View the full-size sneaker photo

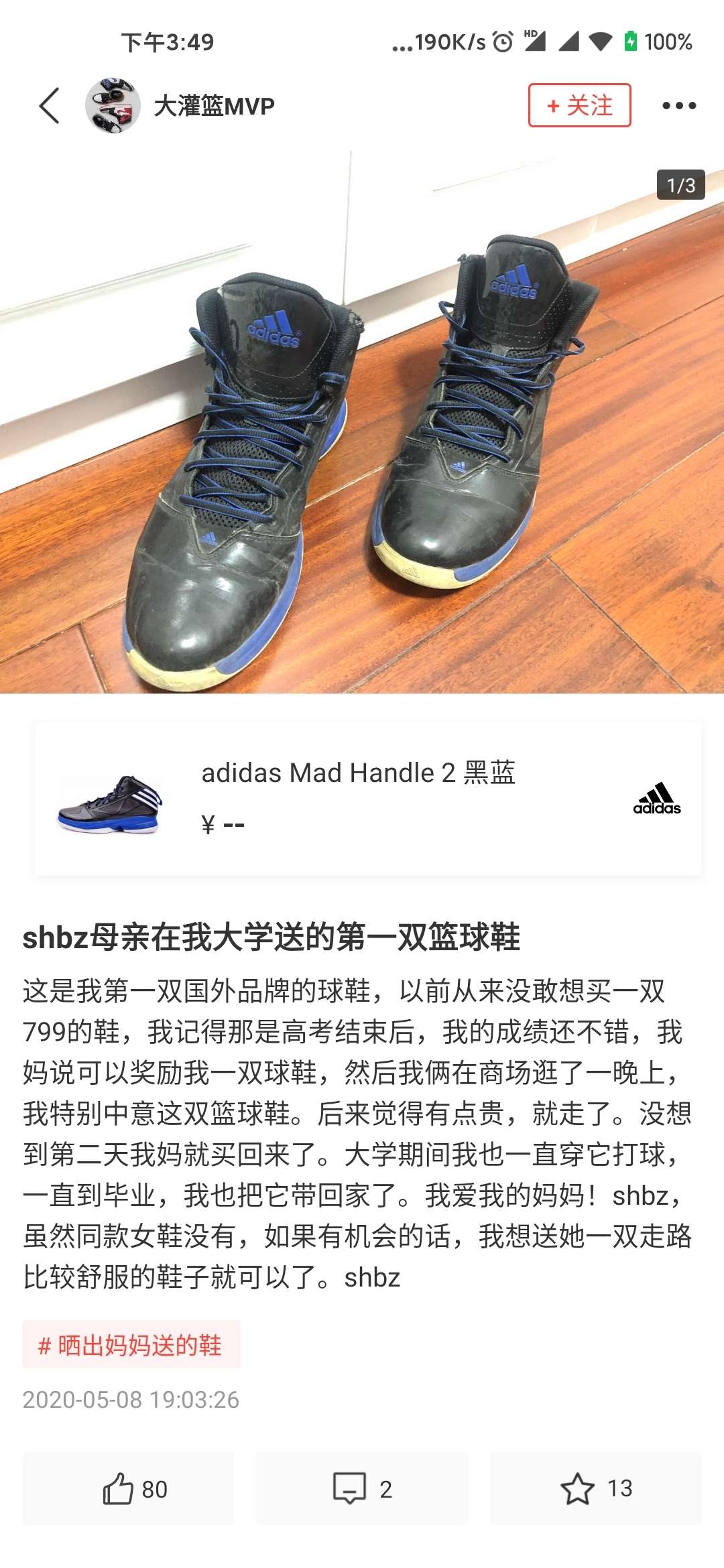[362, 422]
